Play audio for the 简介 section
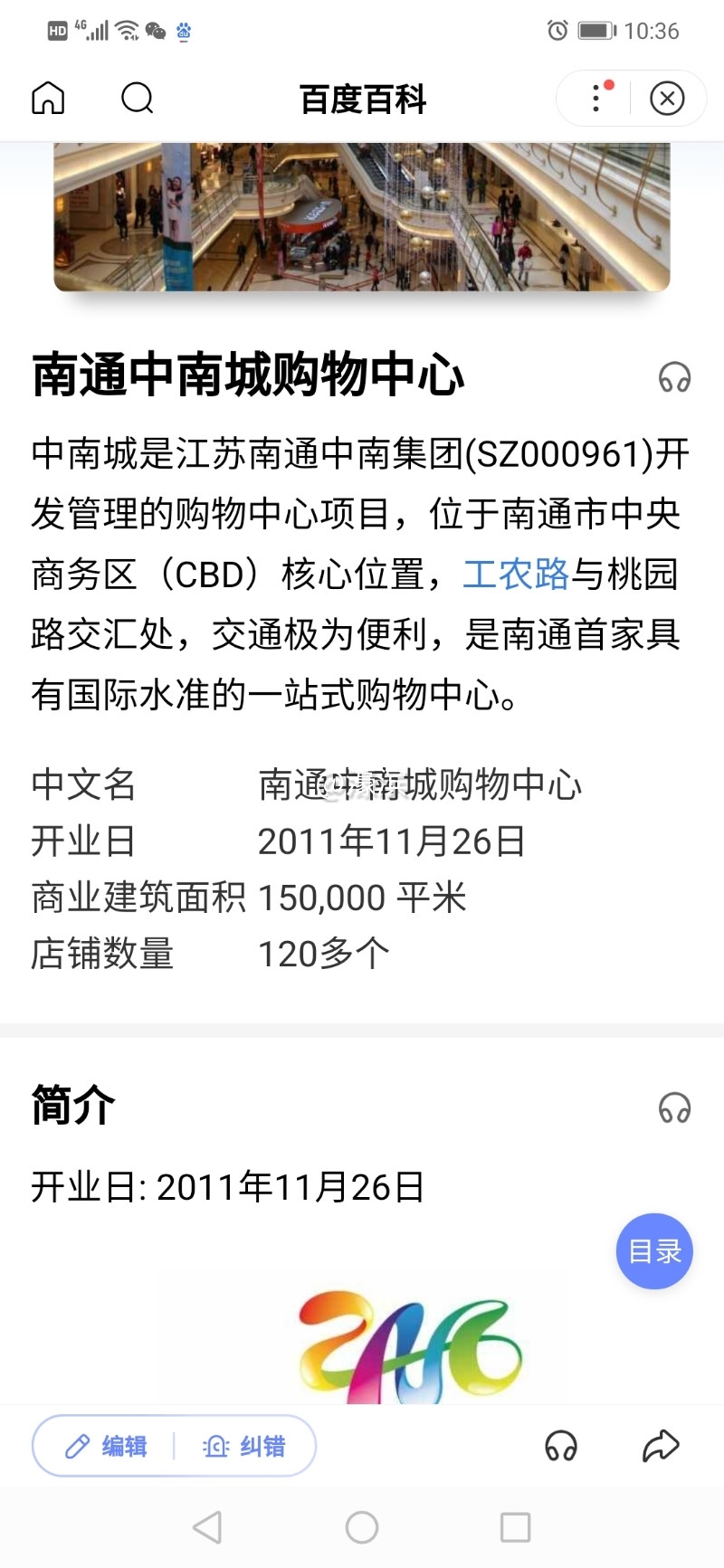Image resolution: width=724 pixels, height=1568 pixels. (x=675, y=1107)
